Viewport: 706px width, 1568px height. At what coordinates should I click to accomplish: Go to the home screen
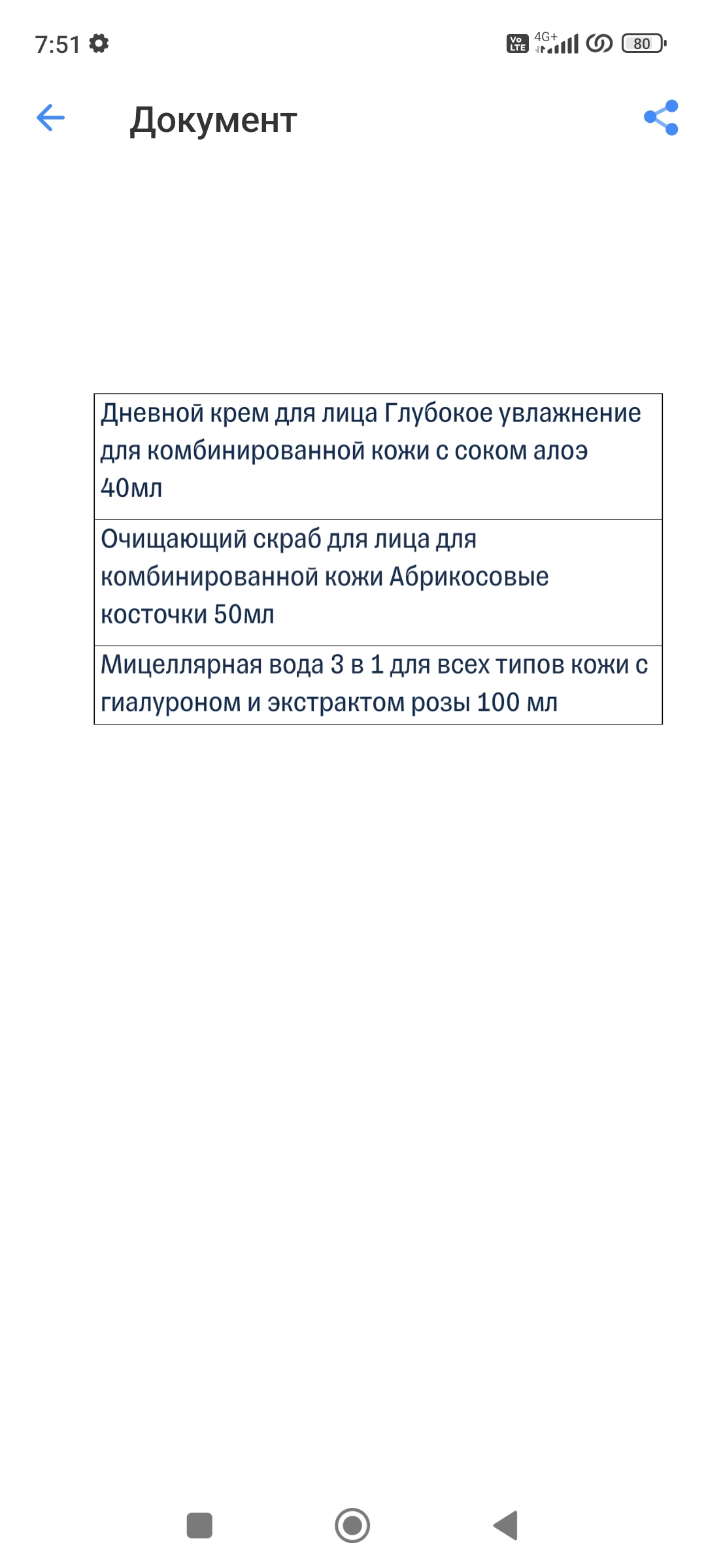pos(352,1526)
